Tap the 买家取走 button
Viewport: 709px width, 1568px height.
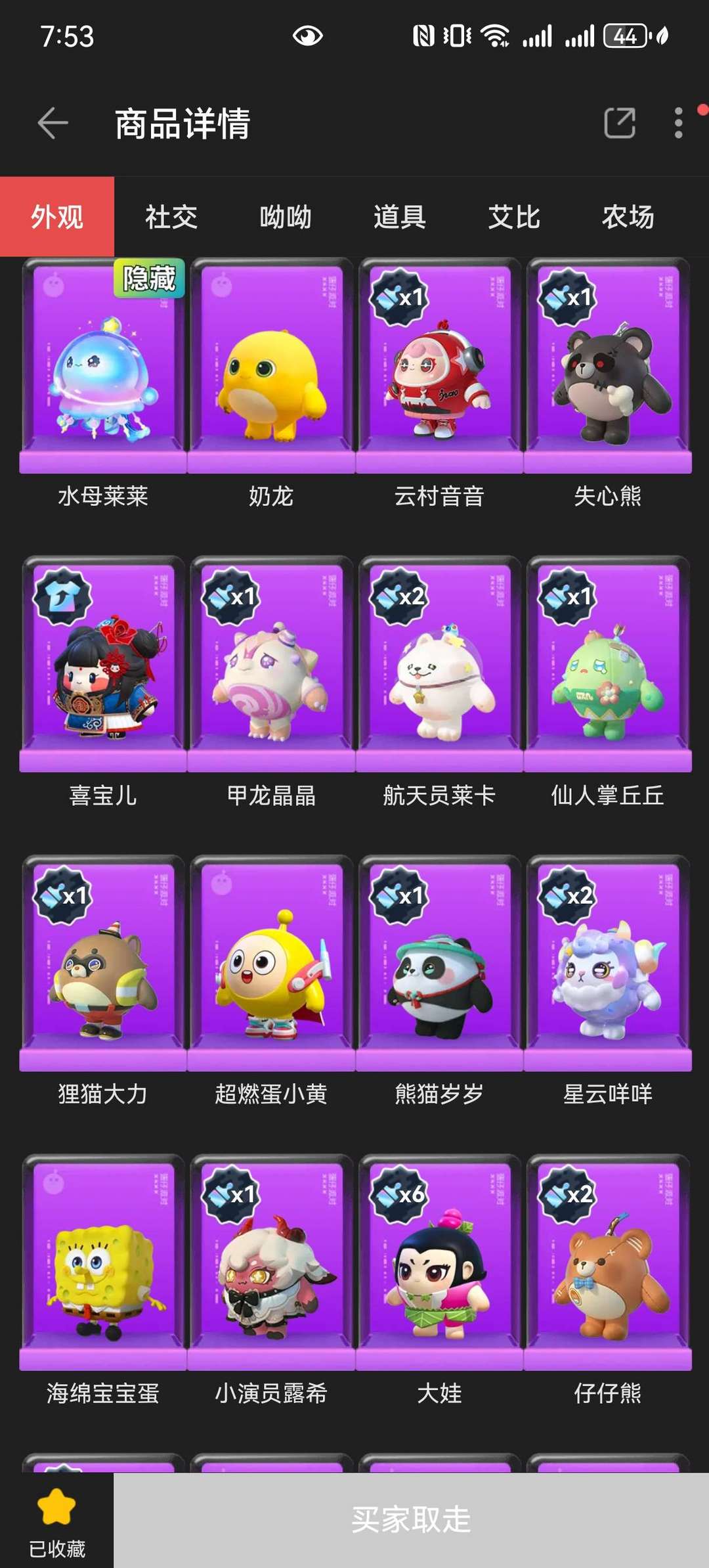click(411, 1520)
